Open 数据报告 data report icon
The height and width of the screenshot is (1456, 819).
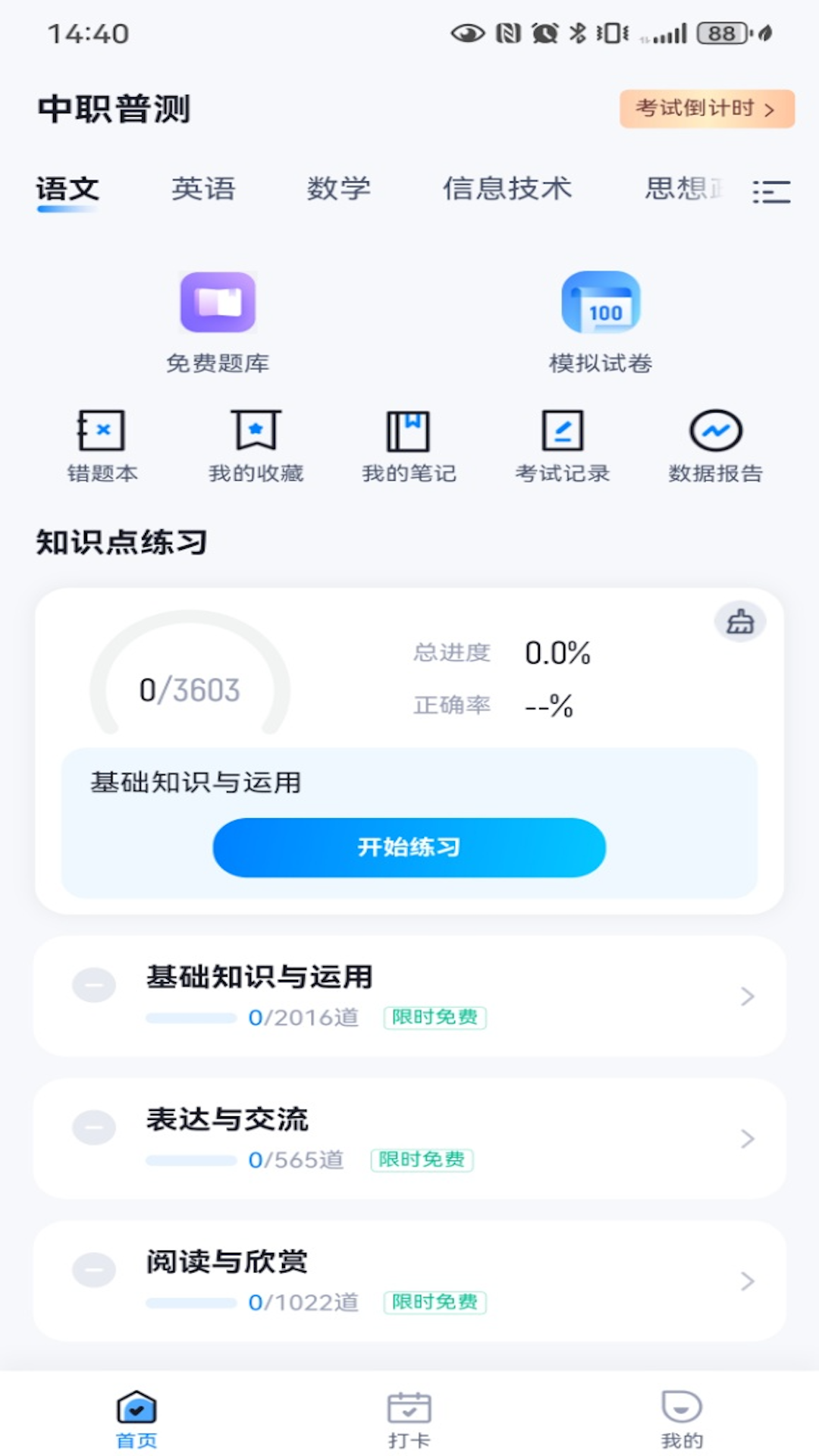[716, 431]
